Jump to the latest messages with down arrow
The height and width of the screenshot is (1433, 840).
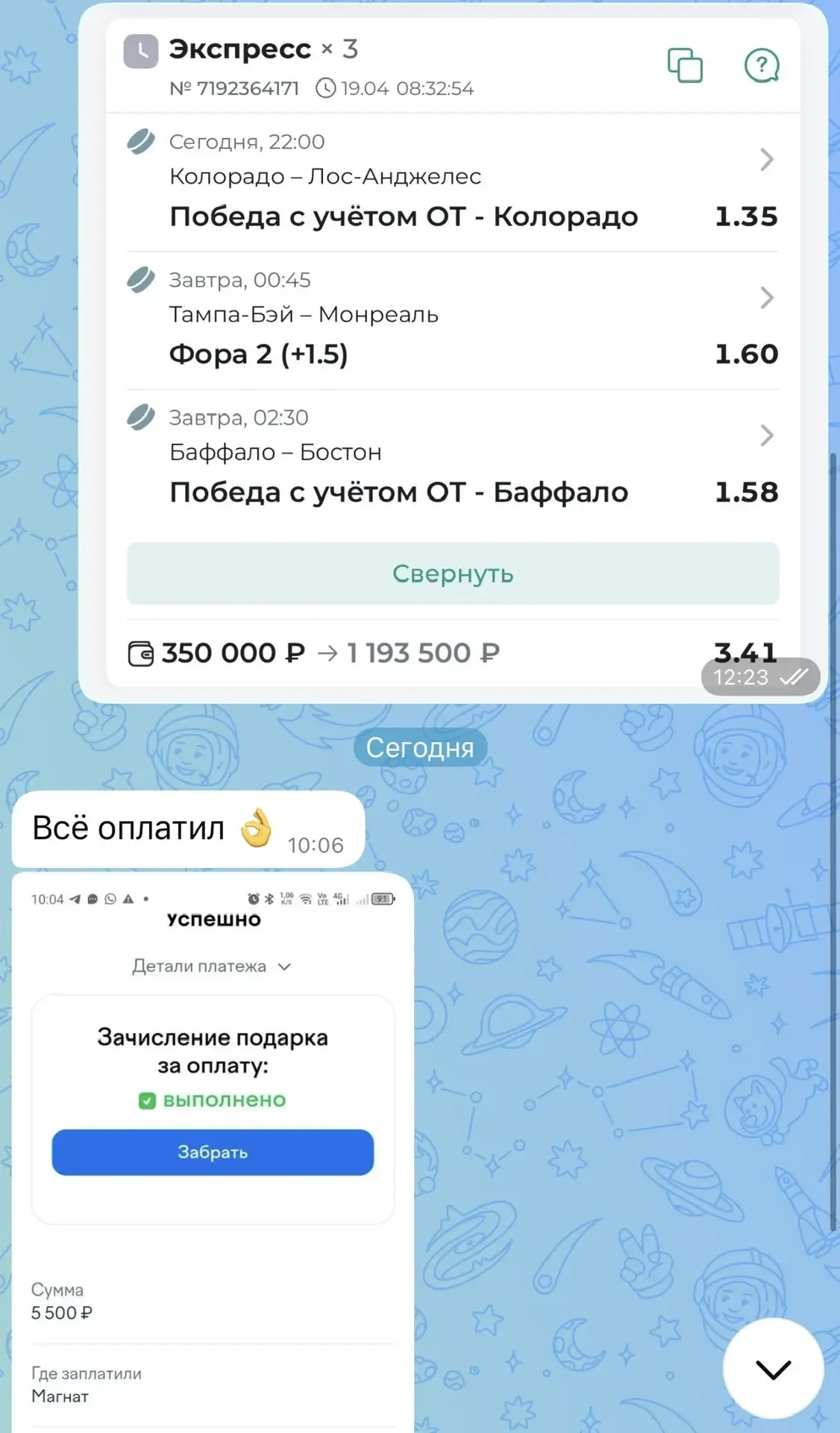tap(773, 1369)
